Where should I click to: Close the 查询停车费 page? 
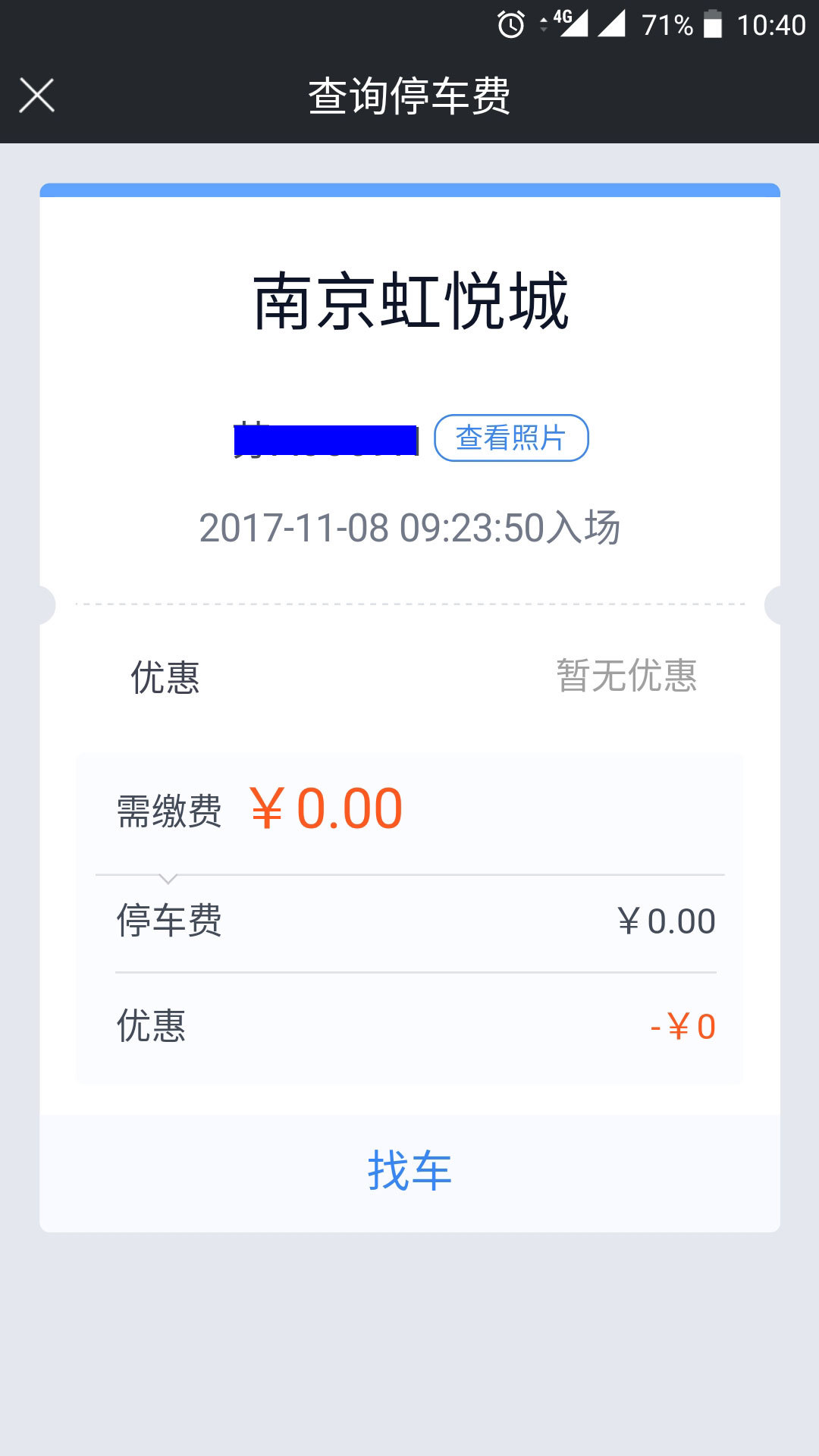click(36, 96)
